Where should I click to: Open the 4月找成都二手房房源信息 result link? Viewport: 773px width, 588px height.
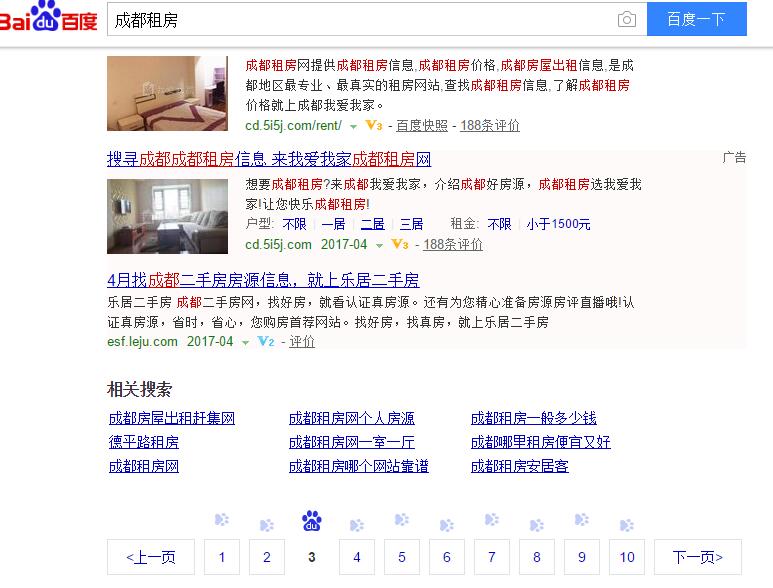(263, 279)
